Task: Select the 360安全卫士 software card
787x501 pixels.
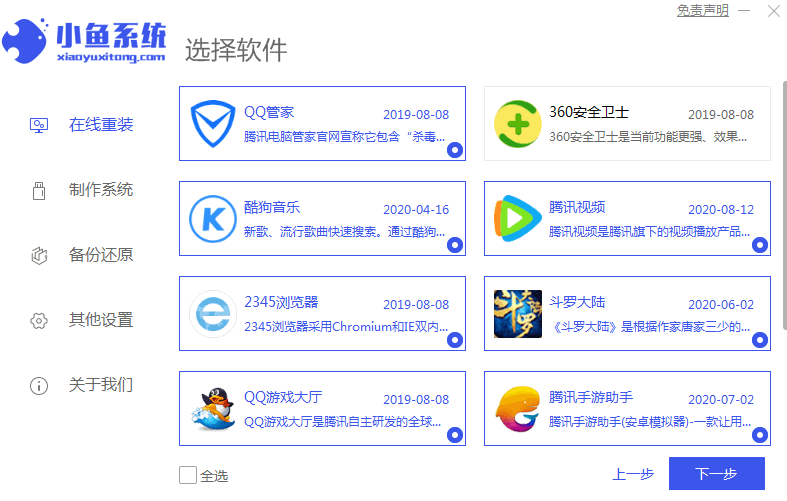Action: [x=627, y=123]
